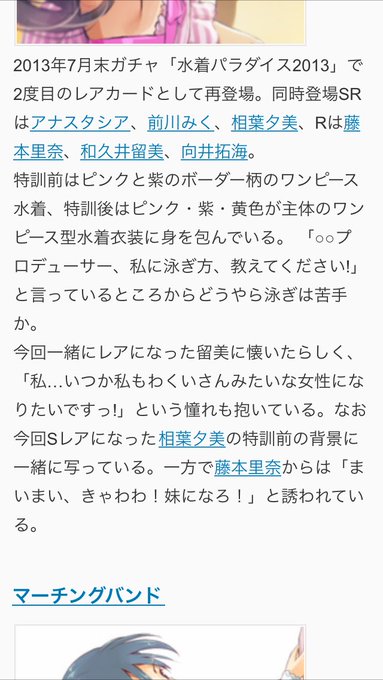The height and width of the screenshot is (680, 383).
Task: Follow the 和久井留美 link
Action: (122, 152)
